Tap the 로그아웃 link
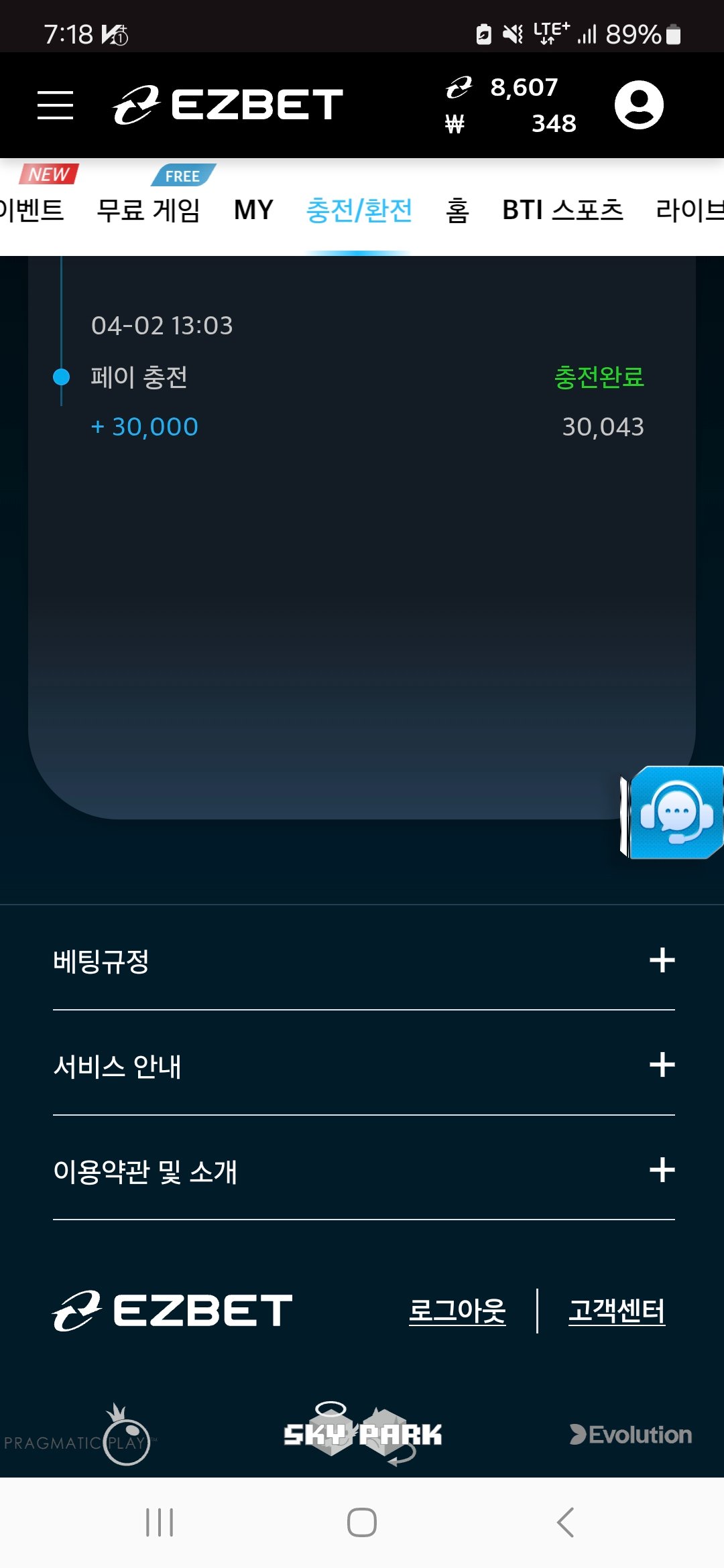The height and width of the screenshot is (1568, 724). (457, 1311)
